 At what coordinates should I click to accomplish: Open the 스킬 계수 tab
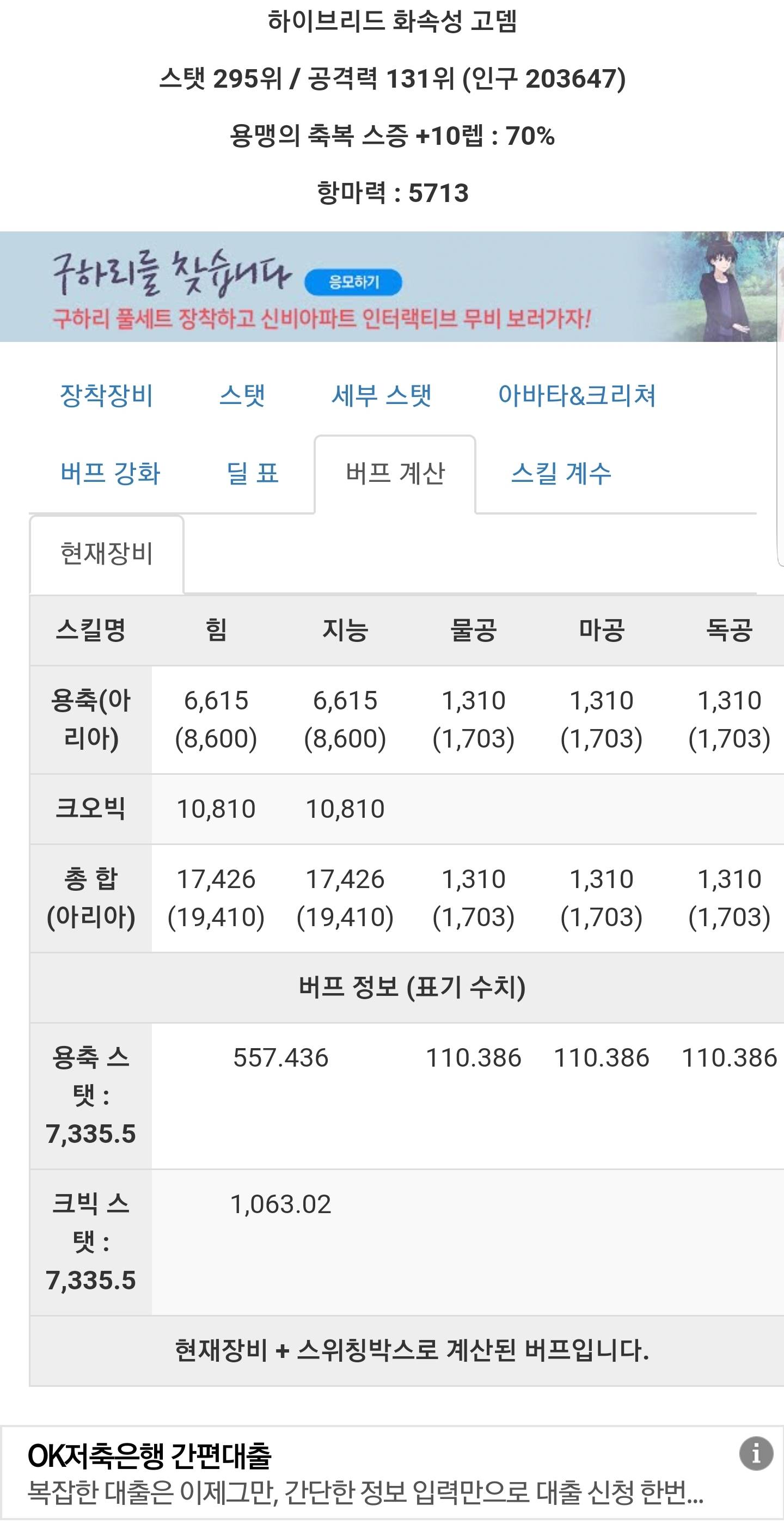click(x=561, y=473)
